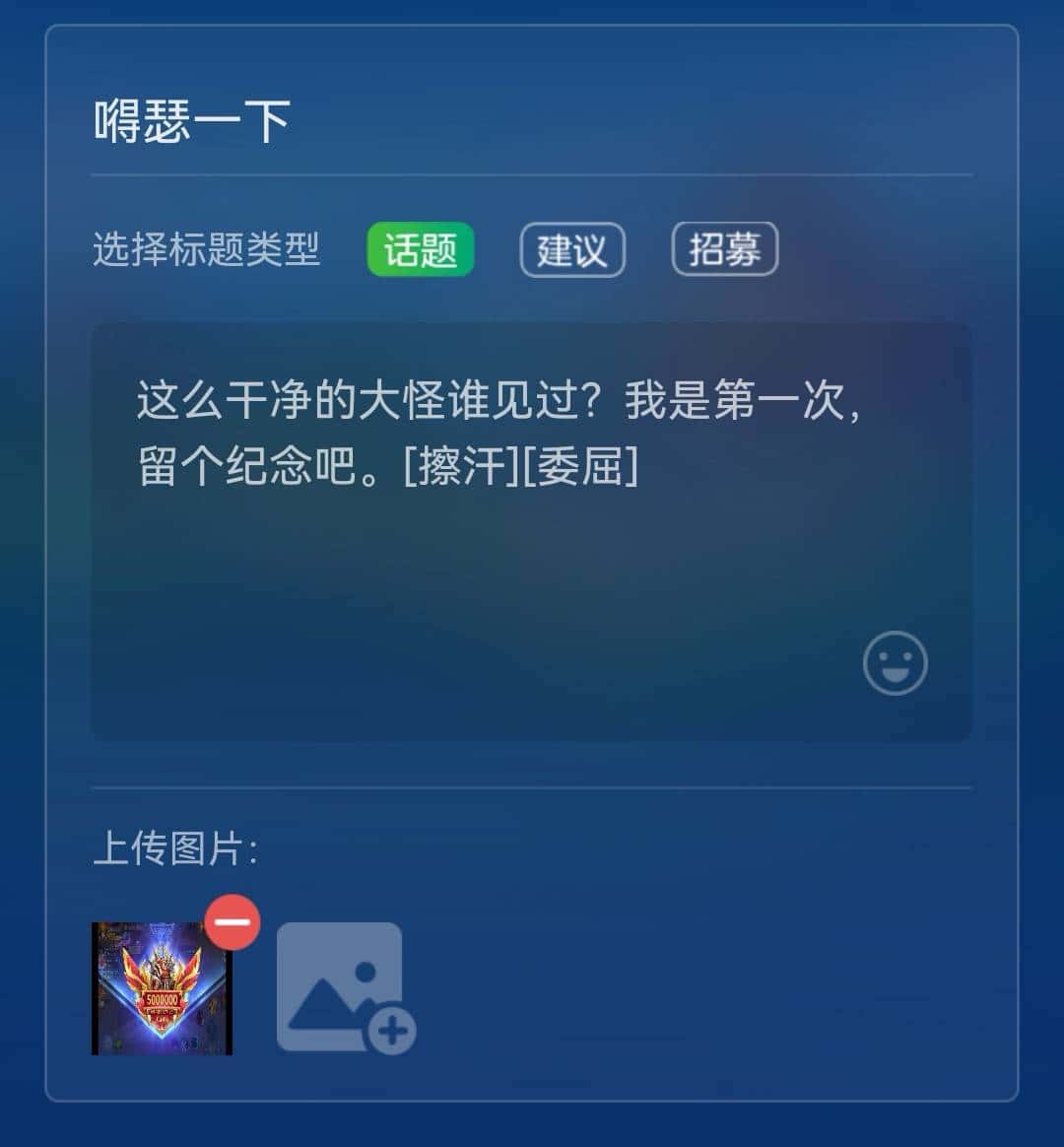The height and width of the screenshot is (1147, 1064).
Task: Open the emoji picker in the text area
Action: [895, 662]
